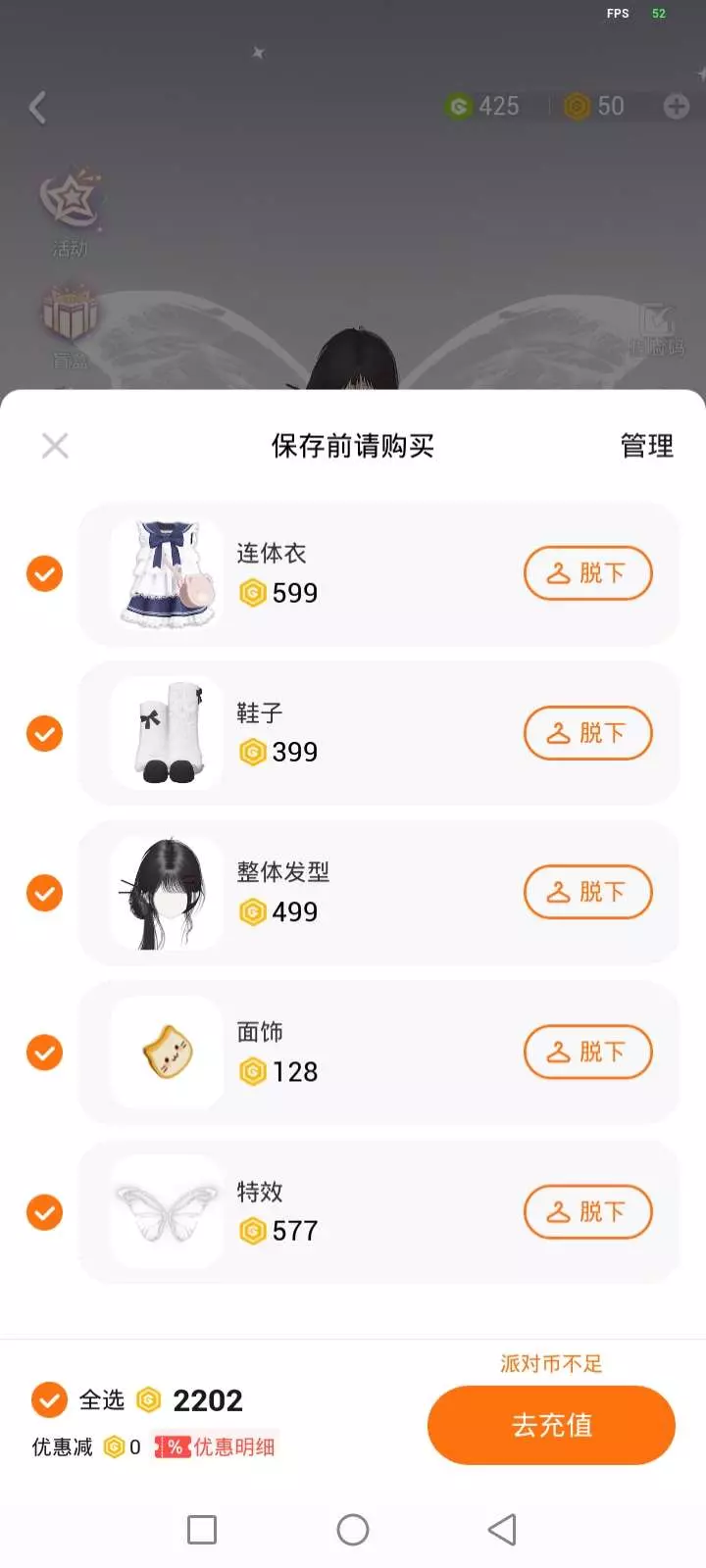Screen dimensions: 706x1568
Task: Open 管理 to manage the item list
Action: pos(646,446)
